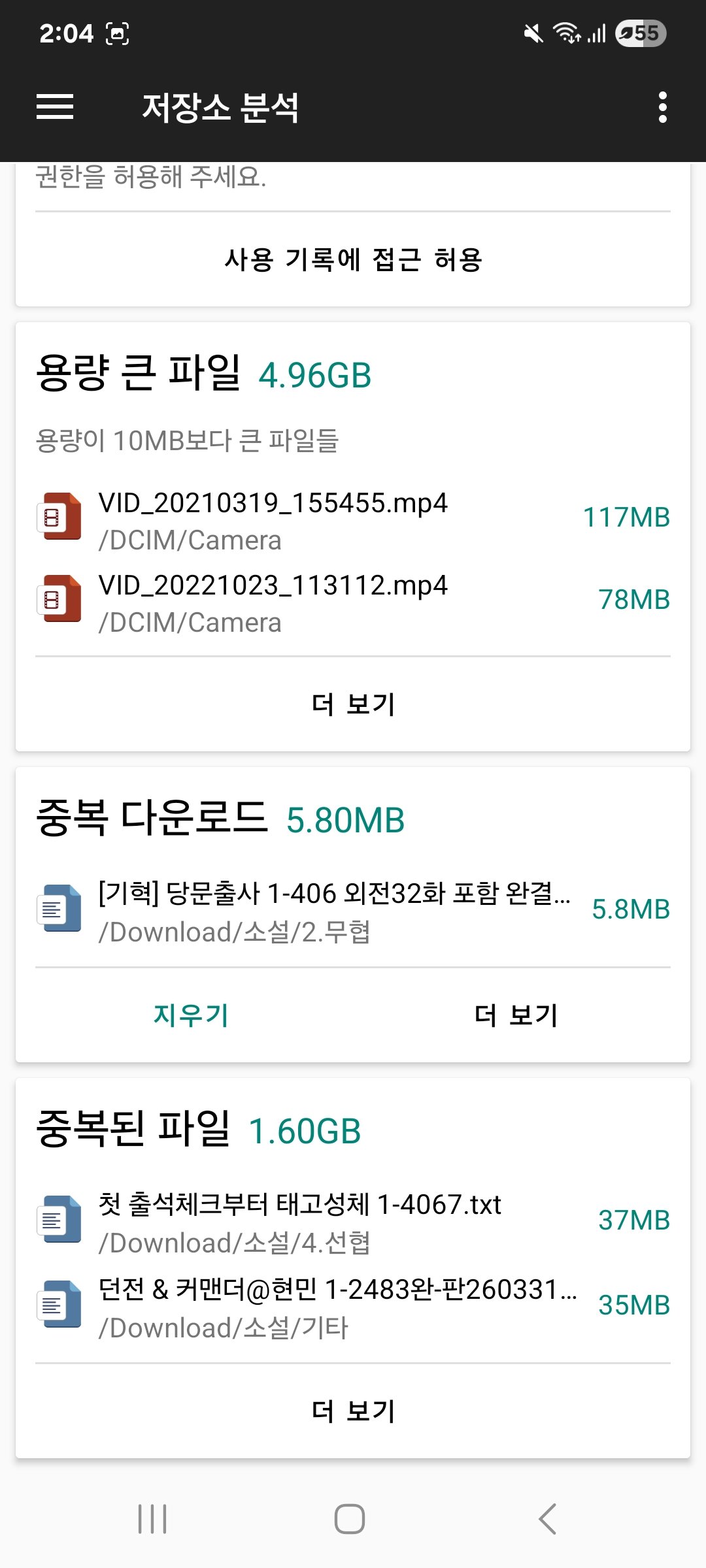Open the hamburger drawer menu
The width and height of the screenshot is (706, 1568).
point(55,107)
